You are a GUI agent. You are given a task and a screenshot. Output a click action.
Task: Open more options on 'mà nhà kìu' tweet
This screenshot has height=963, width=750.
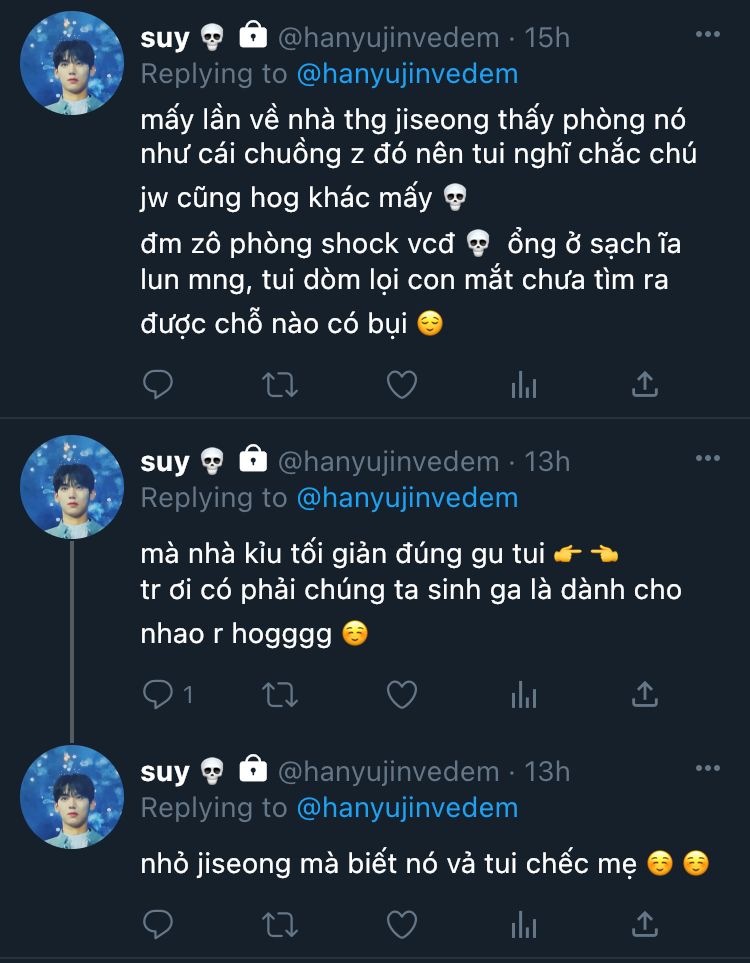tap(707, 458)
